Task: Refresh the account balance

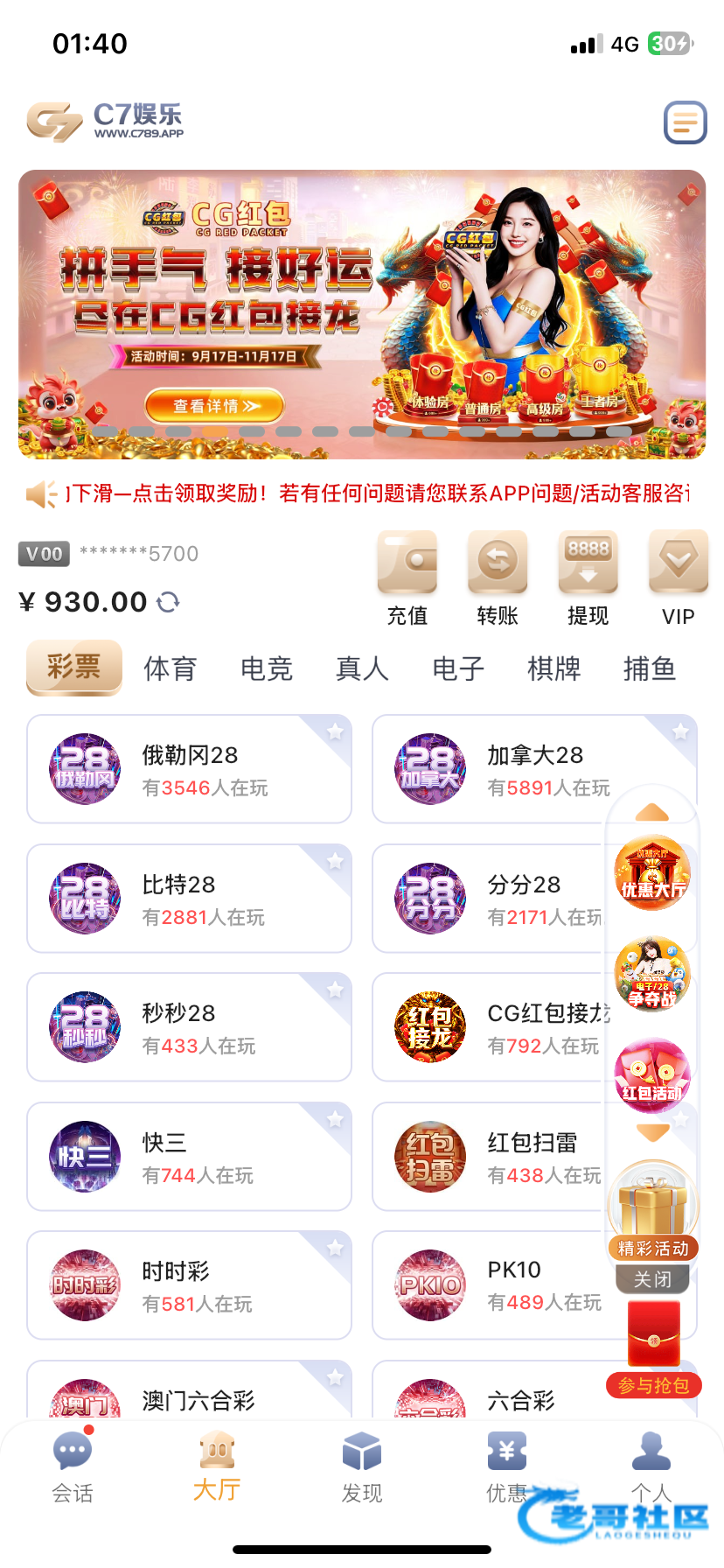Action: click(169, 602)
